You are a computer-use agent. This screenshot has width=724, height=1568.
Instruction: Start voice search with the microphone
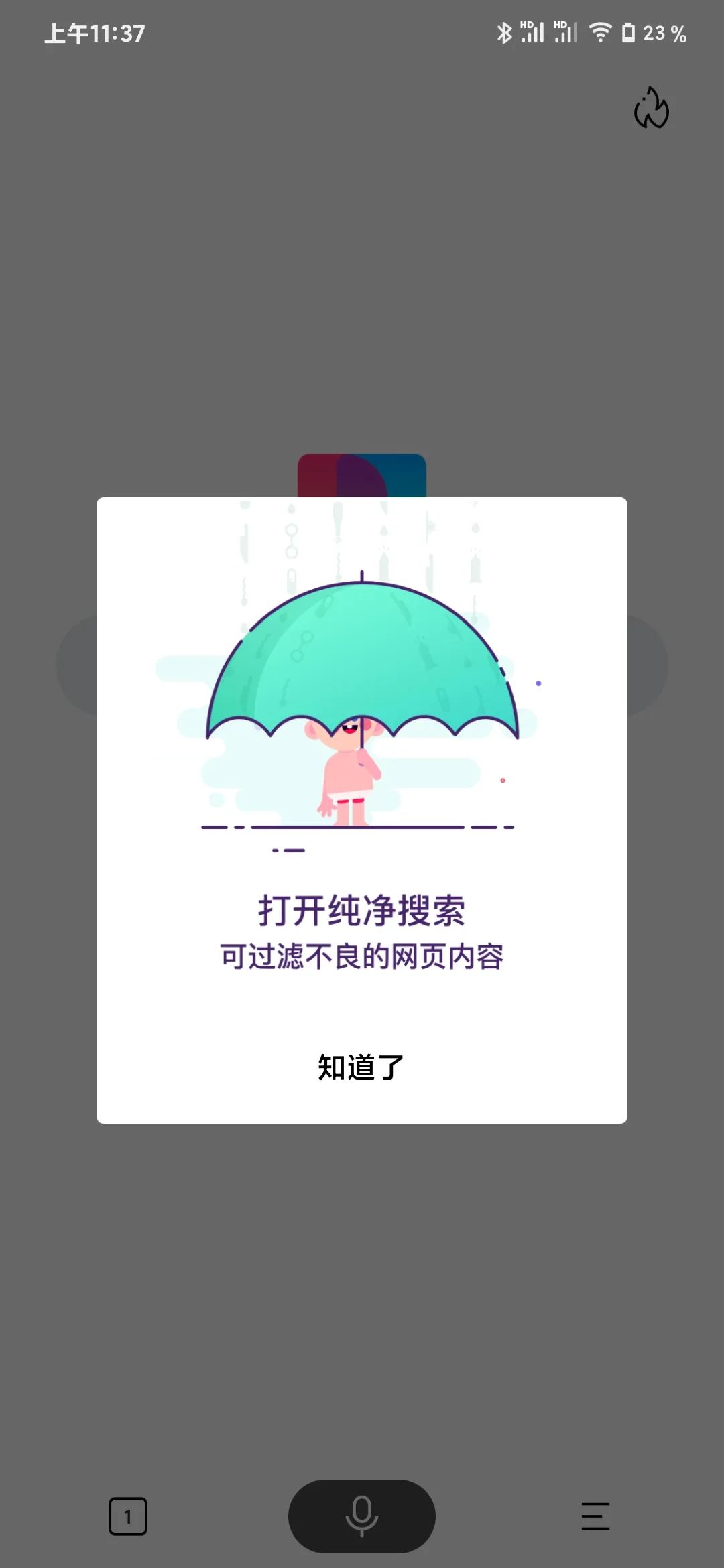(361, 1516)
